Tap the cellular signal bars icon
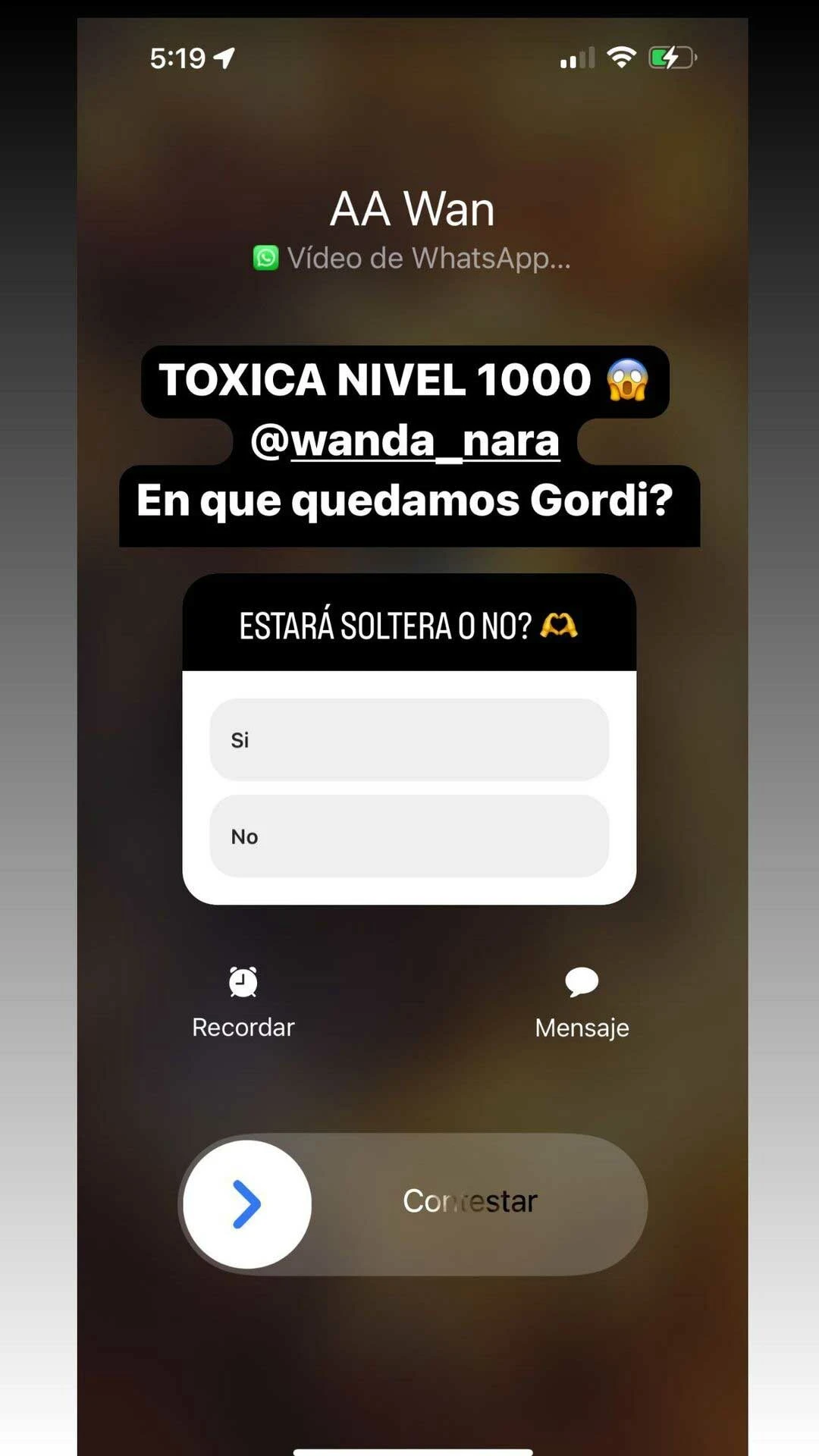 [575, 57]
